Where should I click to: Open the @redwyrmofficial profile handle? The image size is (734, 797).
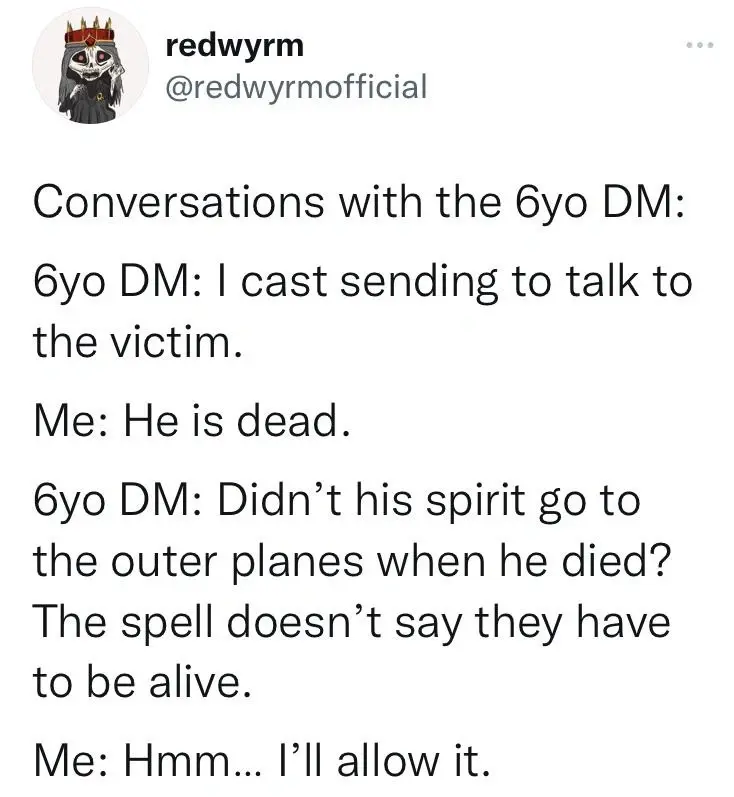292,88
